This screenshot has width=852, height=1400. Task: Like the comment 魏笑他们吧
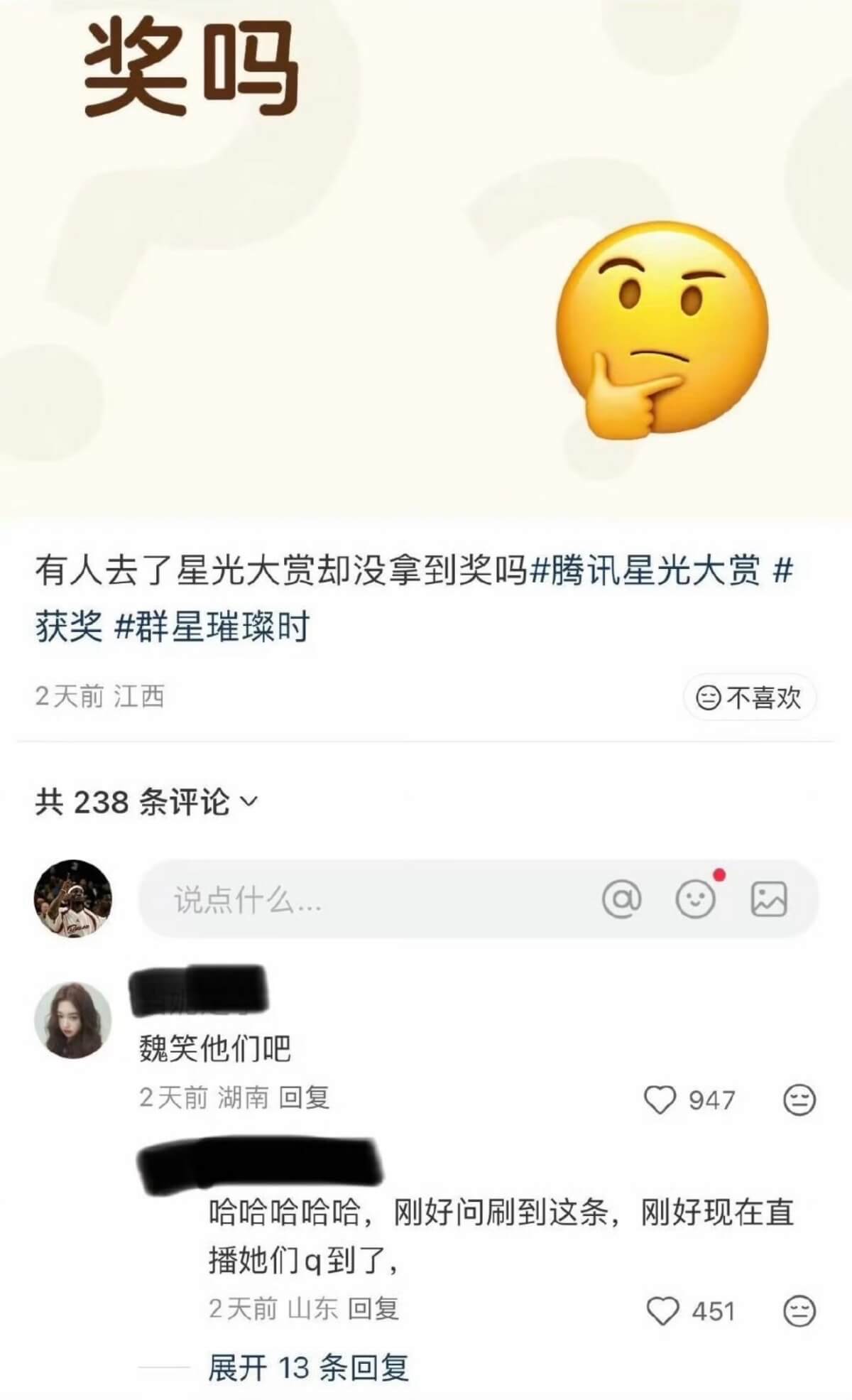[x=660, y=1100]
